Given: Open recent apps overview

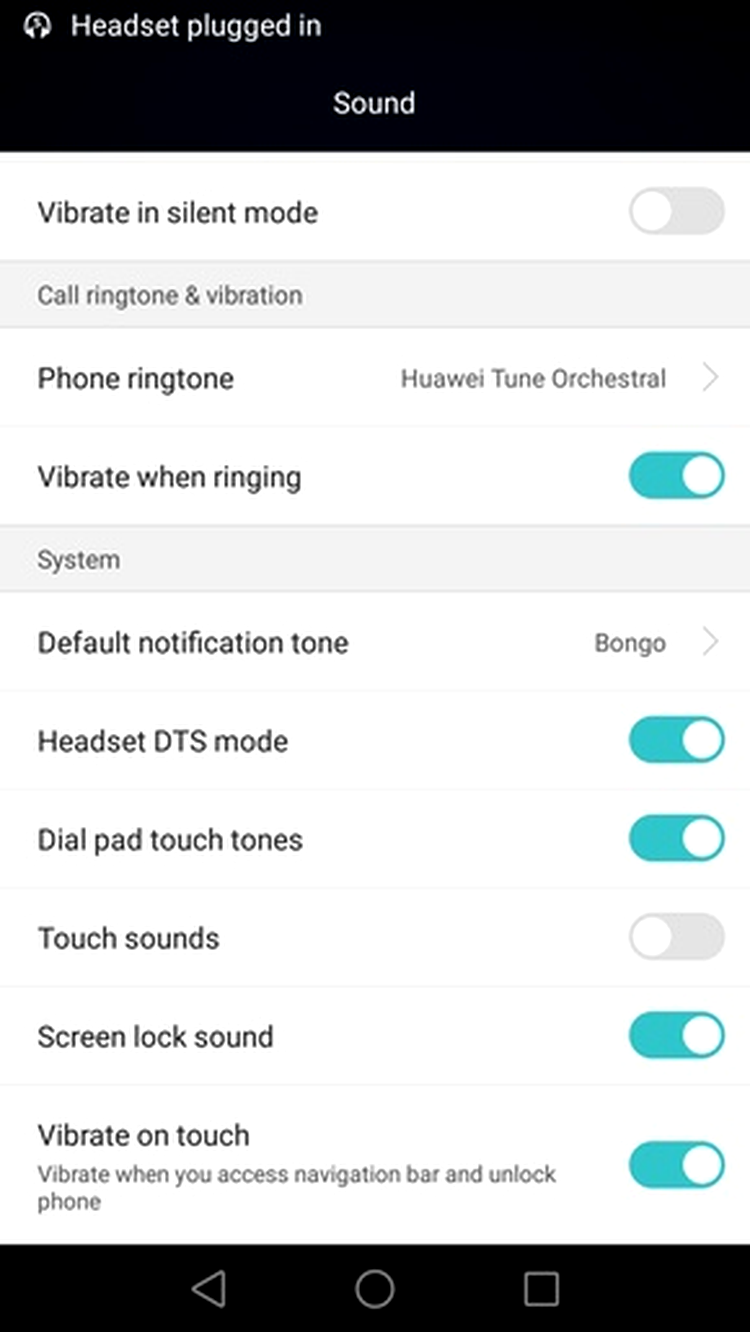Looking at the screenshot, I should pos(541,1289).
